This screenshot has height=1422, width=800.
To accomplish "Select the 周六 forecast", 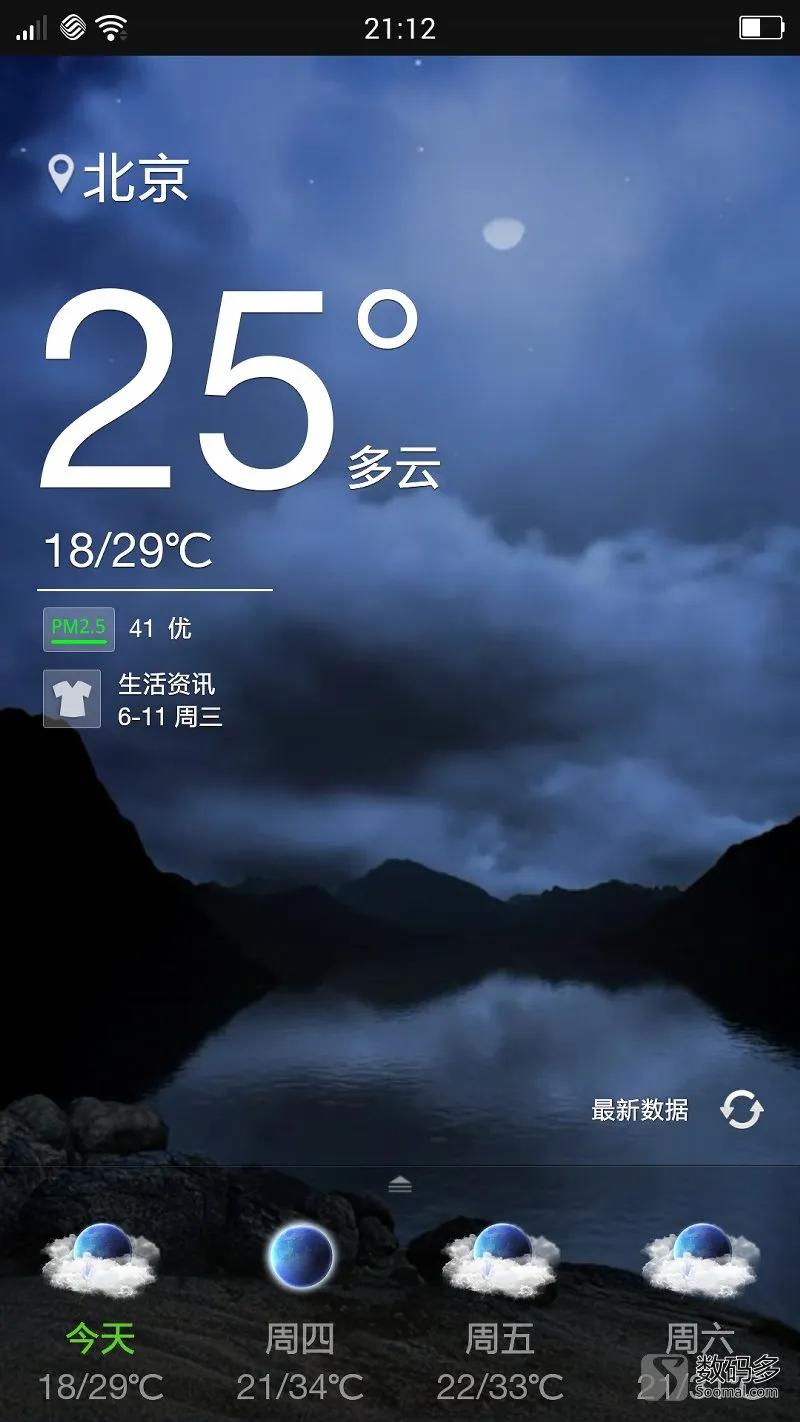I will (x=700, y=1300).
